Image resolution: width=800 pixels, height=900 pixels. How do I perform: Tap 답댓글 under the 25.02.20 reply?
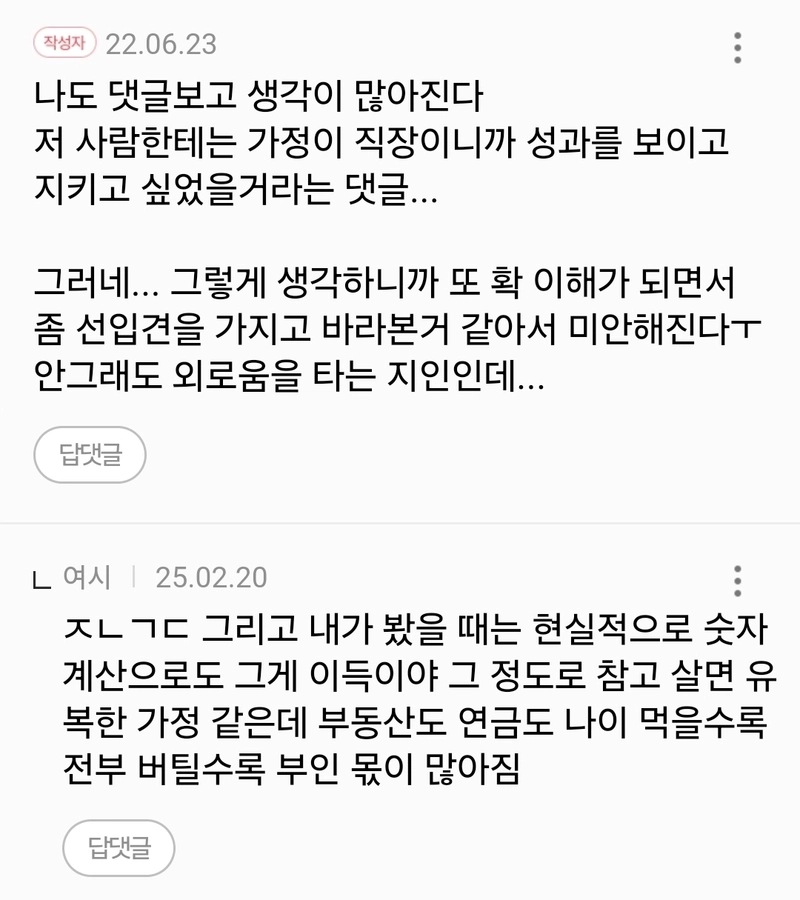pyautogui.click(x=118, y=848)
